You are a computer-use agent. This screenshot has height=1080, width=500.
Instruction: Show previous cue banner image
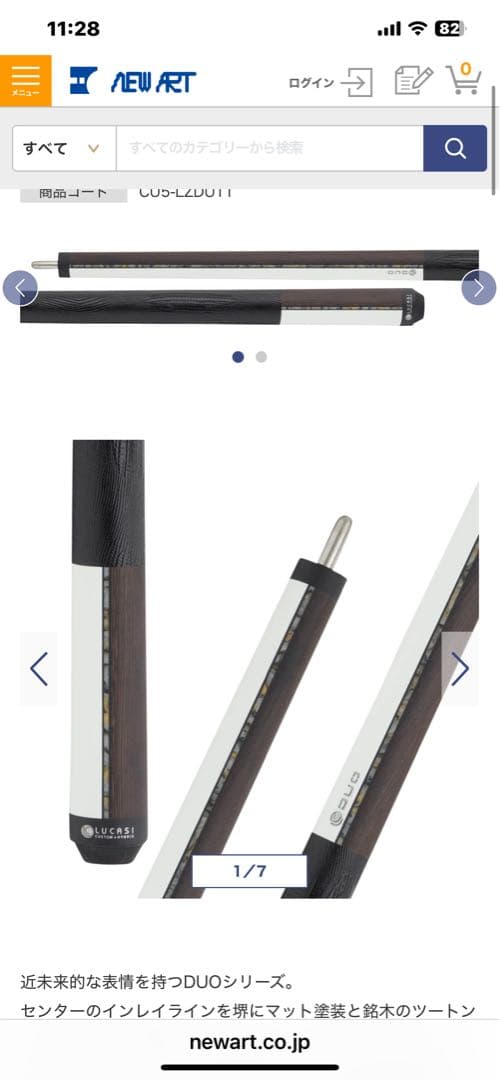coord(20,288)
